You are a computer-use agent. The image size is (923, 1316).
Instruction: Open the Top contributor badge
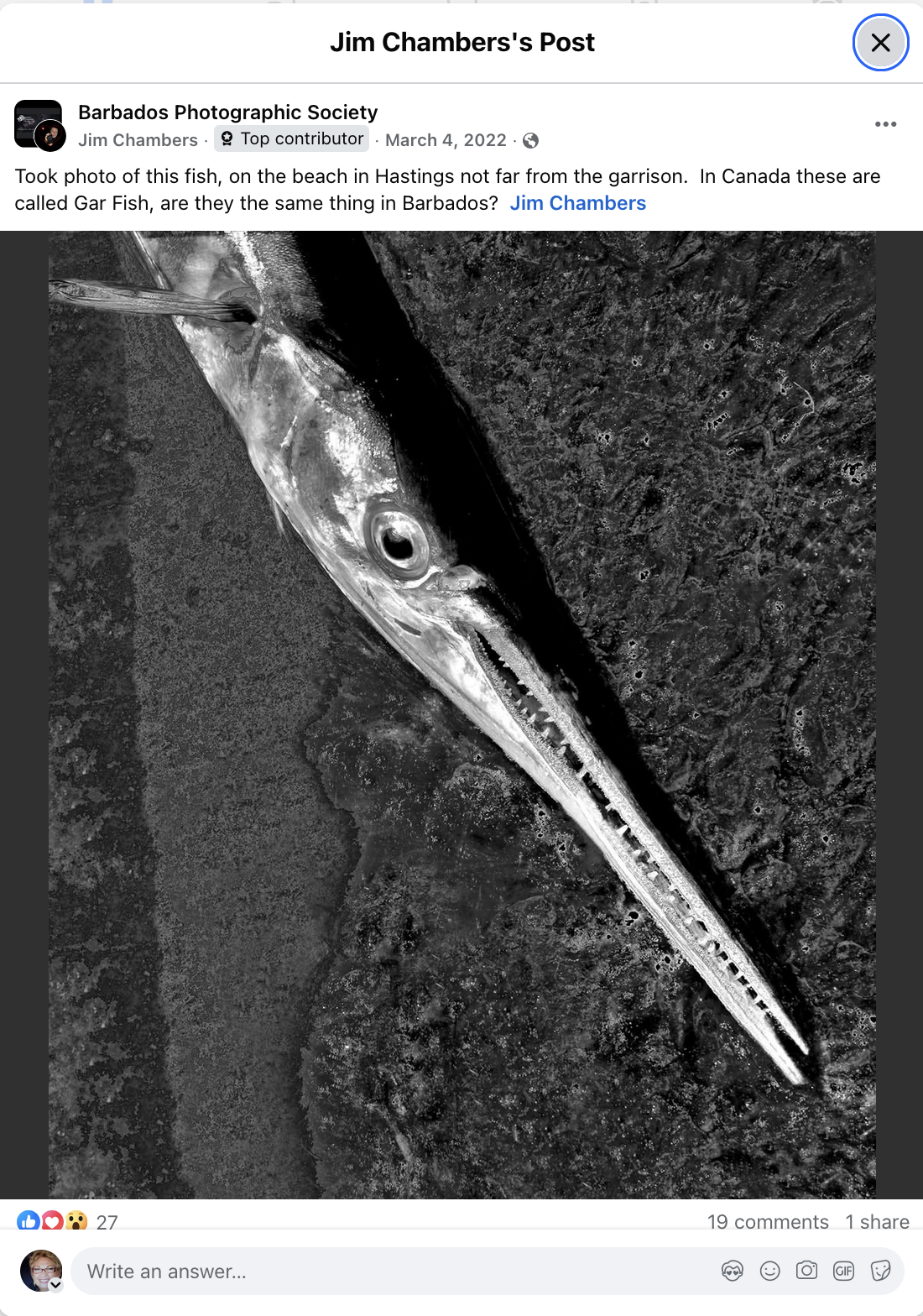[292, 139]
